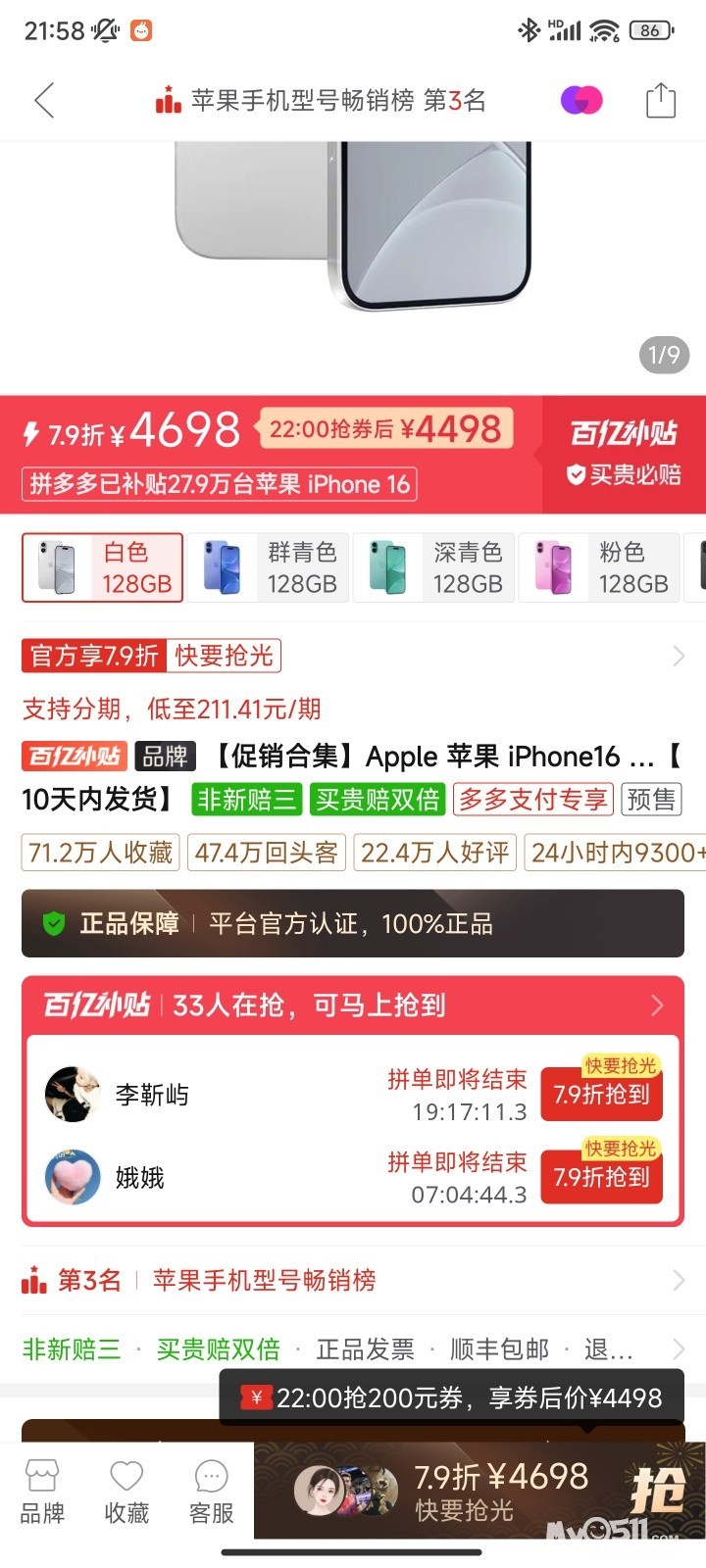Expand the 官方享7.9折 promotion row

point(353,656)
